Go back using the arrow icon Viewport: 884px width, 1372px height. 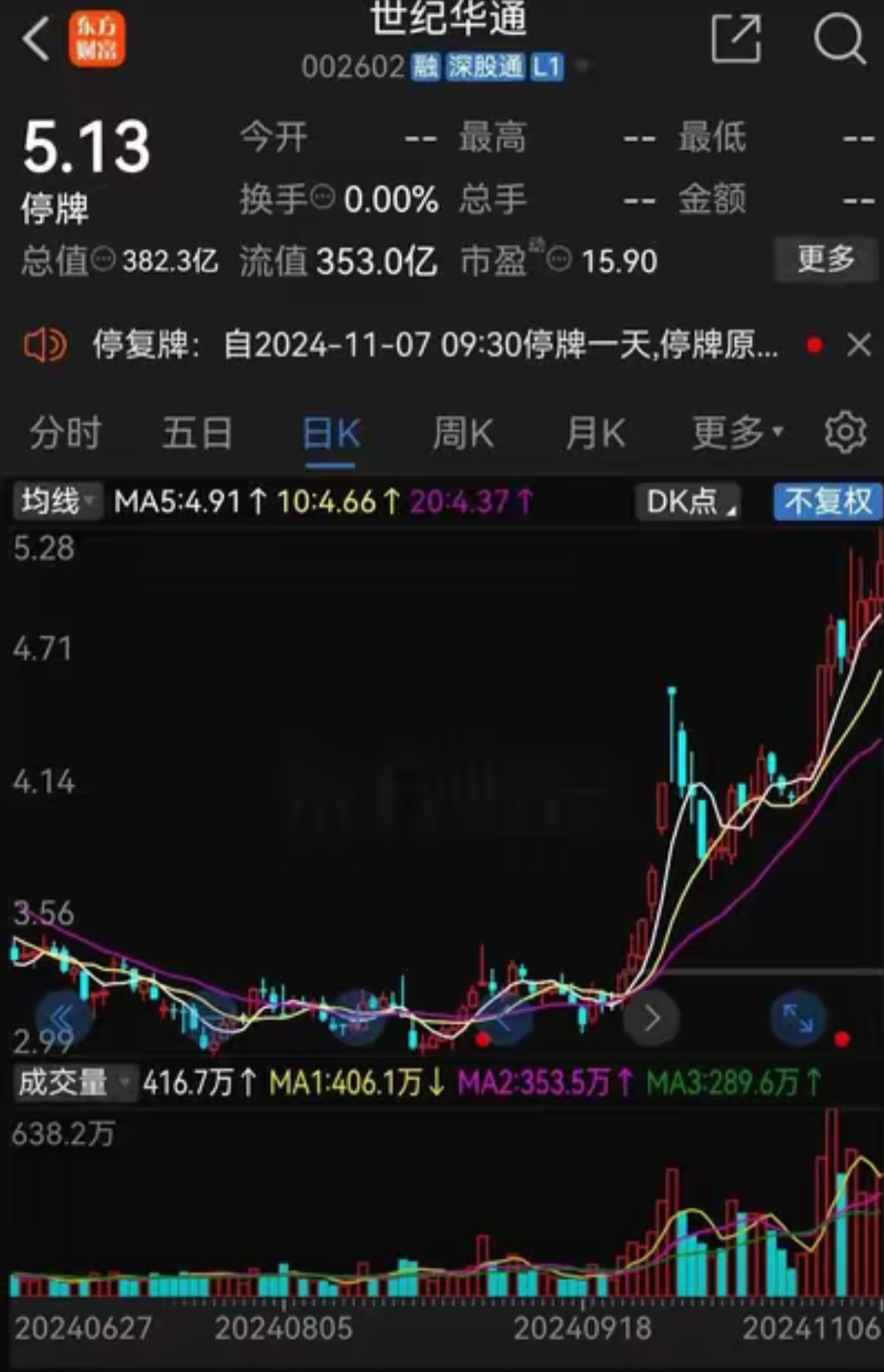[x=36, y=39]
